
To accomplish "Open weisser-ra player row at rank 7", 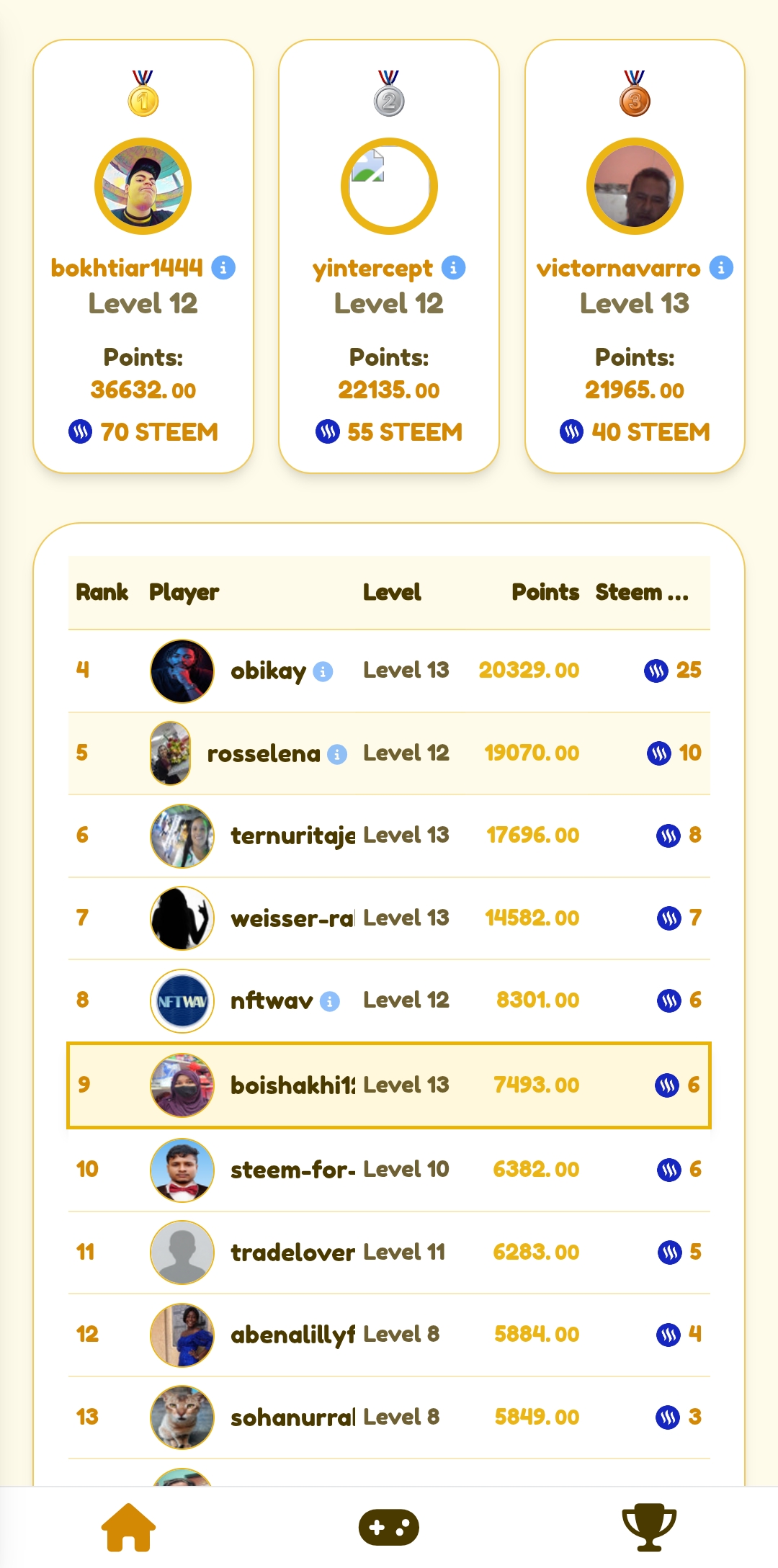I will pos(389,918).
